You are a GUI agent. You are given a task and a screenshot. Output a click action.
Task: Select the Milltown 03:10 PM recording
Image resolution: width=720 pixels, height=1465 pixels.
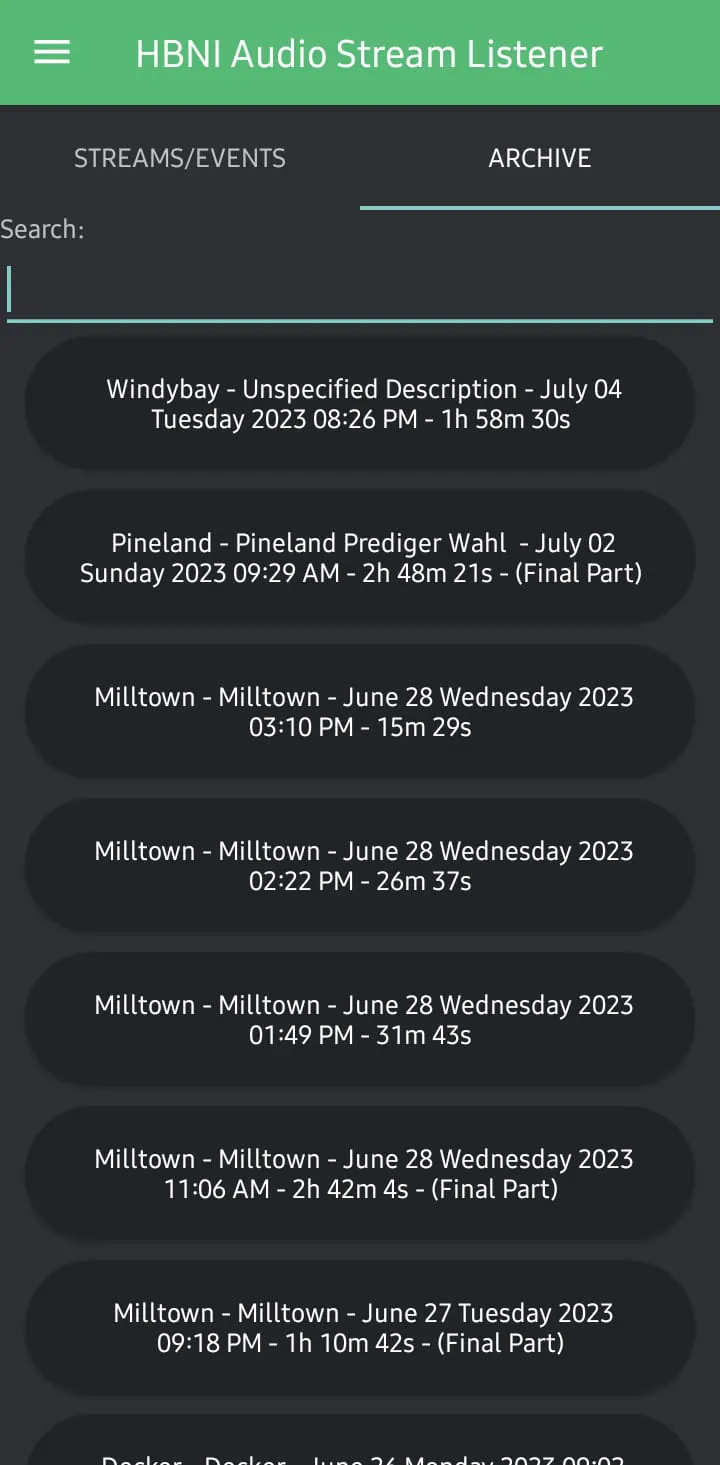tap(360, 712)
